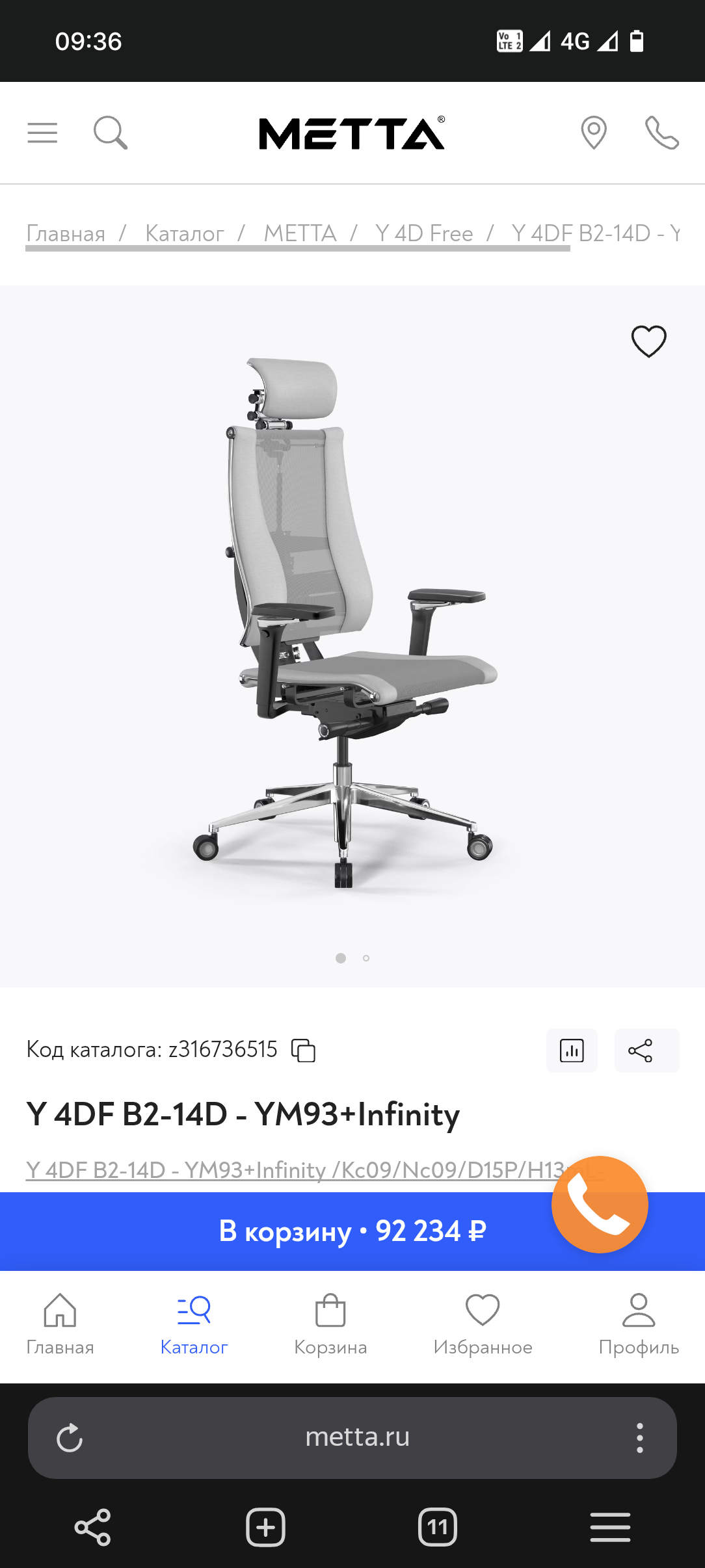Go to Главная breadcrumb link
This screenshot has height=1568, width=705.
pos(66,233)
